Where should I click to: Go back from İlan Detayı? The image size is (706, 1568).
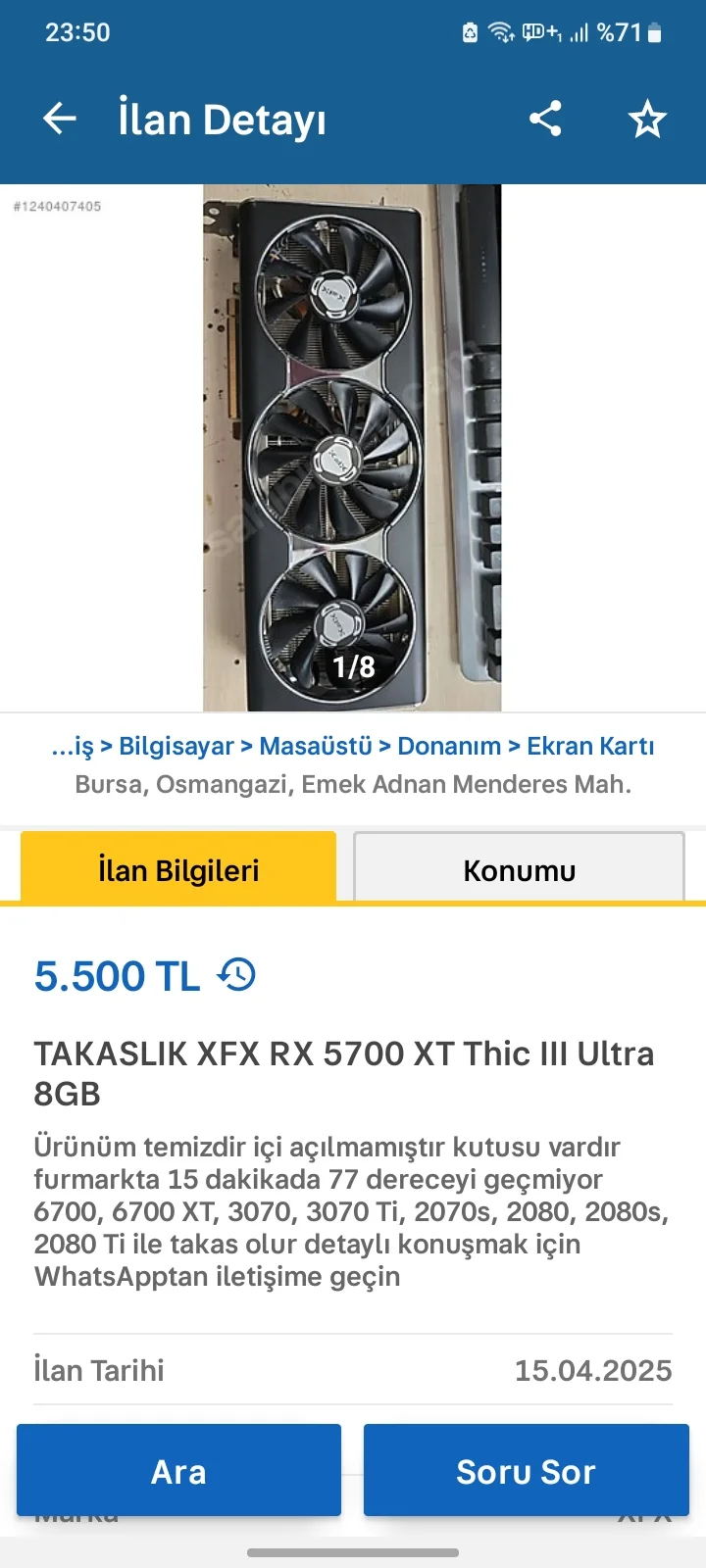click(x=60, y=120)
